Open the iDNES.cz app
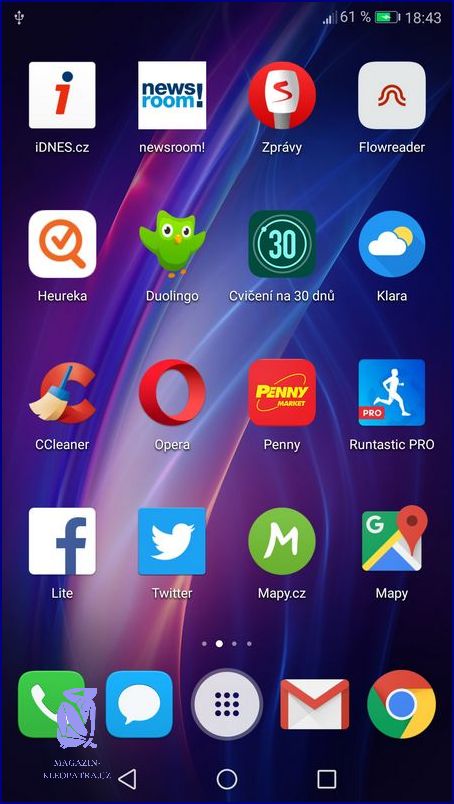 [x=62, y=95]
